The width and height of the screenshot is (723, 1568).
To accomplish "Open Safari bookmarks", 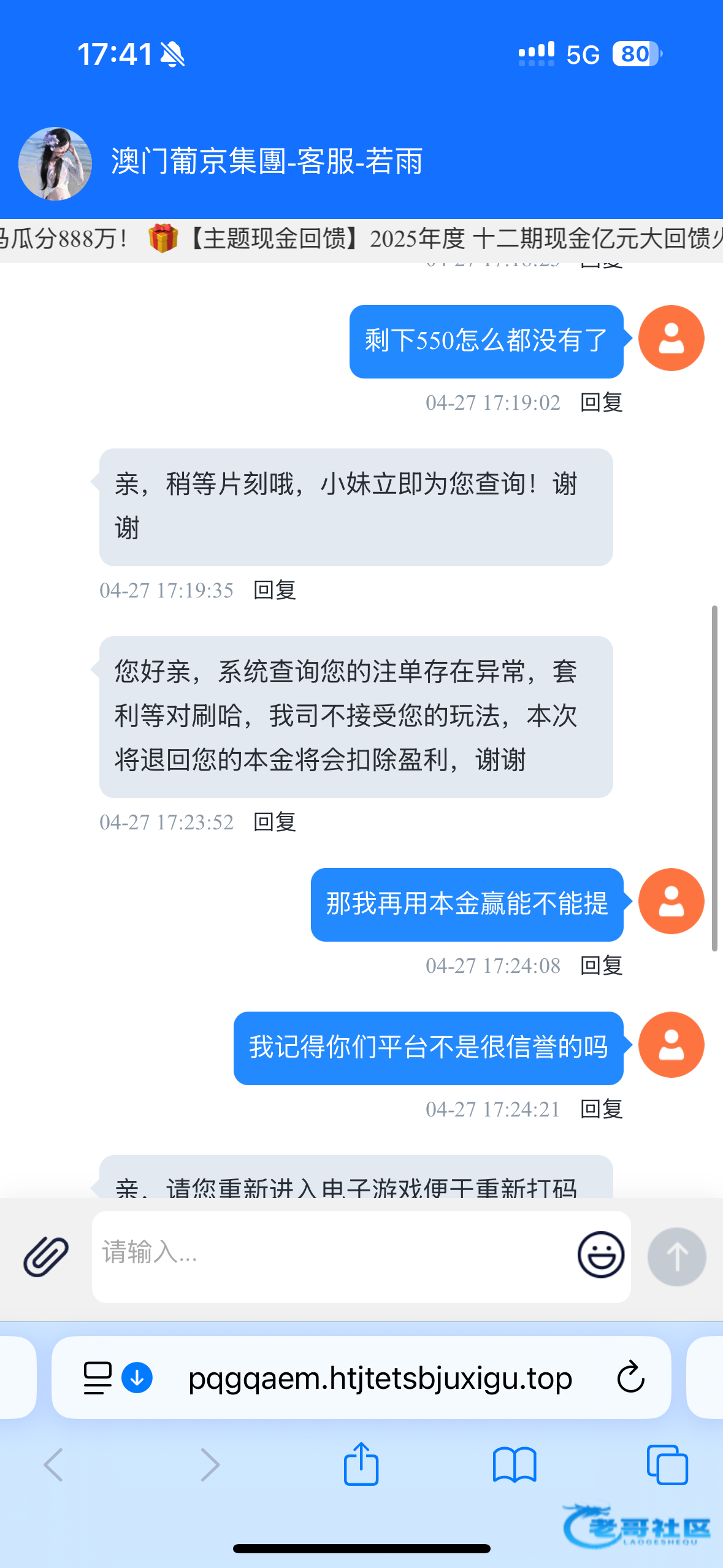I will [x=514, y=1465].
